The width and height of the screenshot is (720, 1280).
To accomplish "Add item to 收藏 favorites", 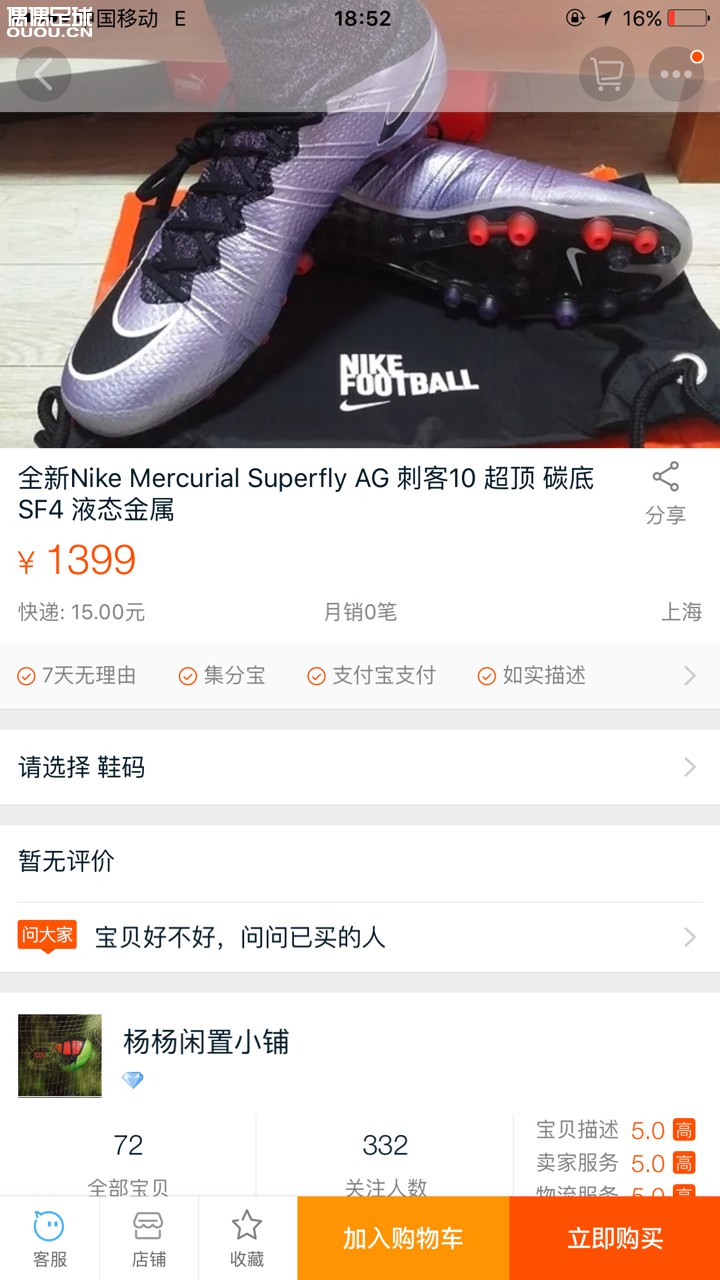I will coord(247,1238).
